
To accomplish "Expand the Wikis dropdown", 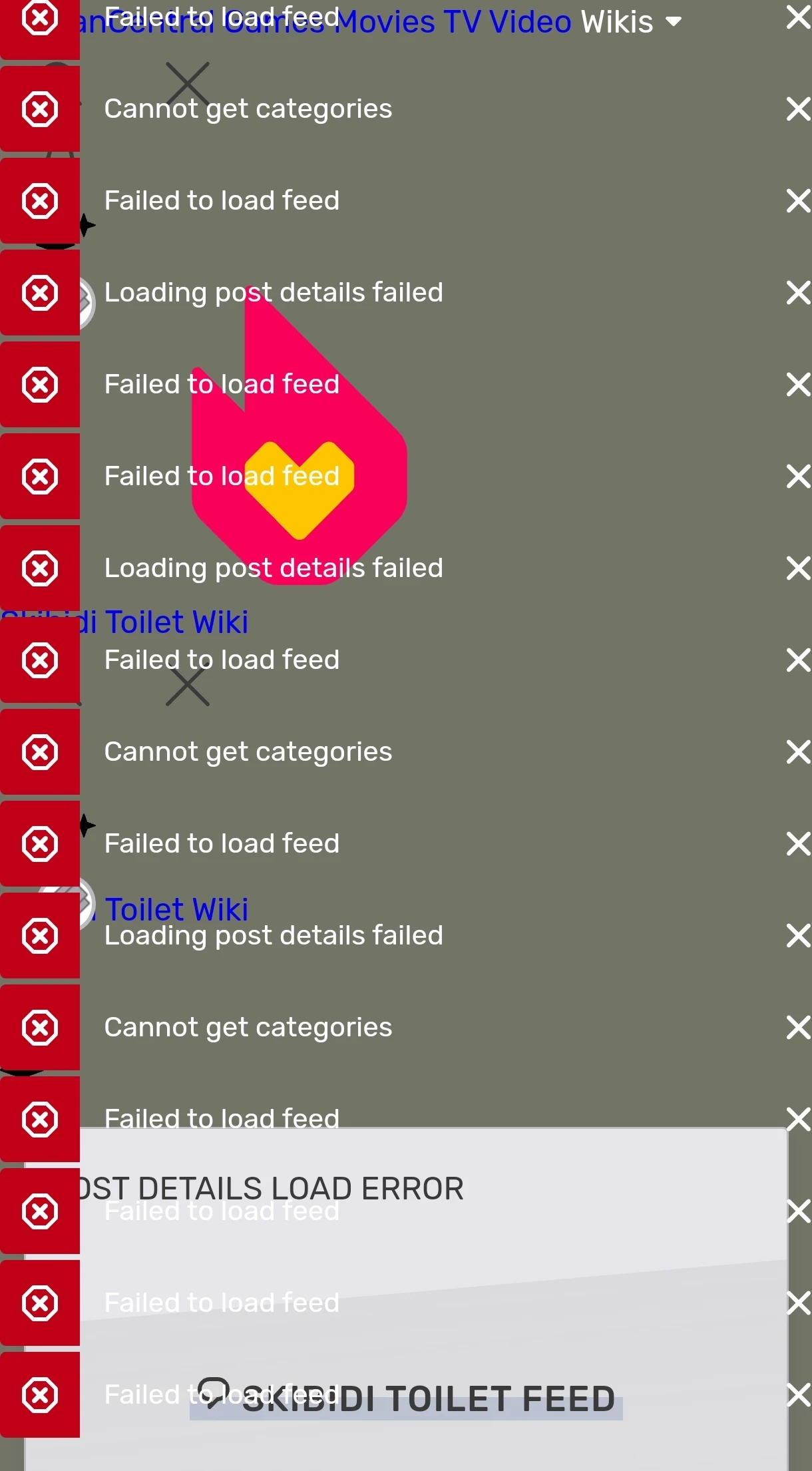I will [x=631, y=21].
